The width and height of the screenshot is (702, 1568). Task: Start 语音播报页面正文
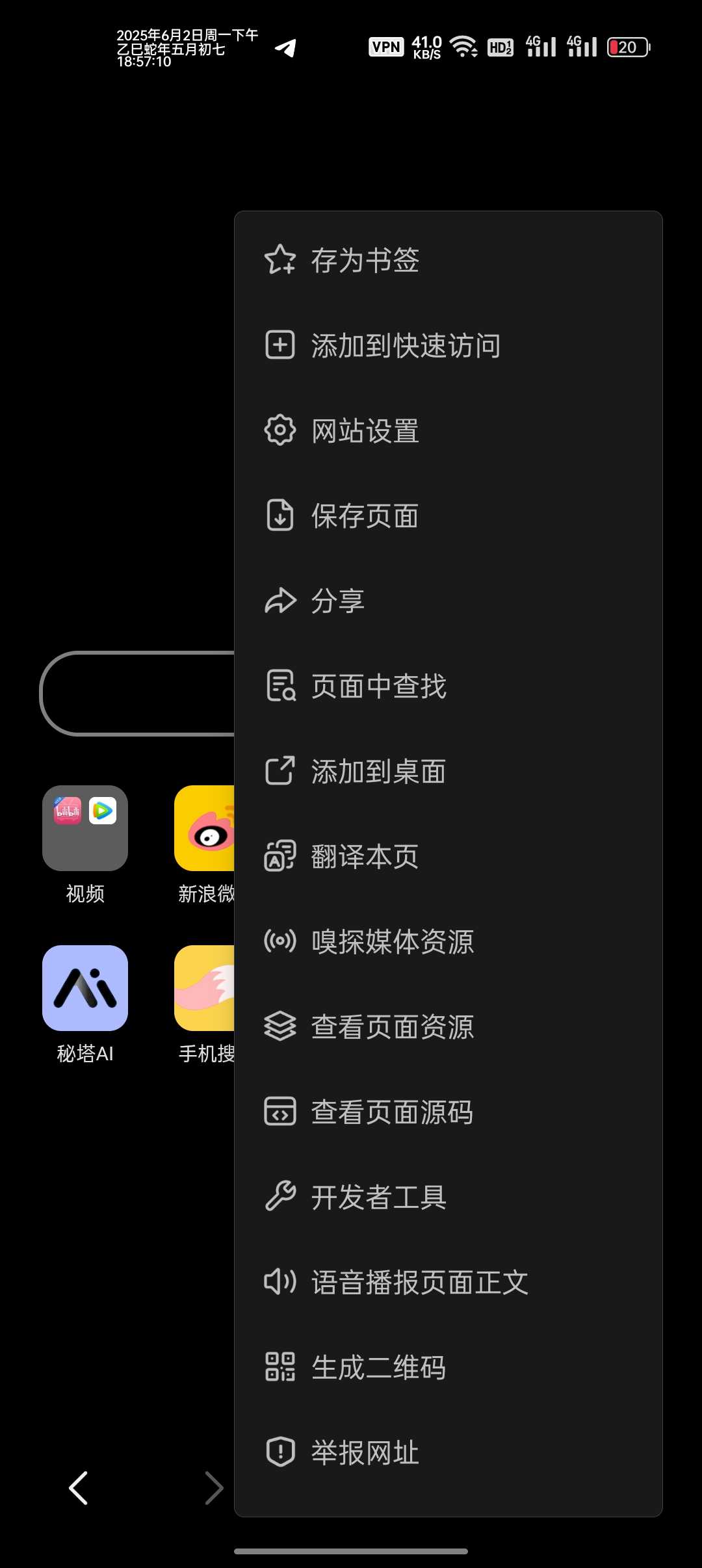[448, 1282]
